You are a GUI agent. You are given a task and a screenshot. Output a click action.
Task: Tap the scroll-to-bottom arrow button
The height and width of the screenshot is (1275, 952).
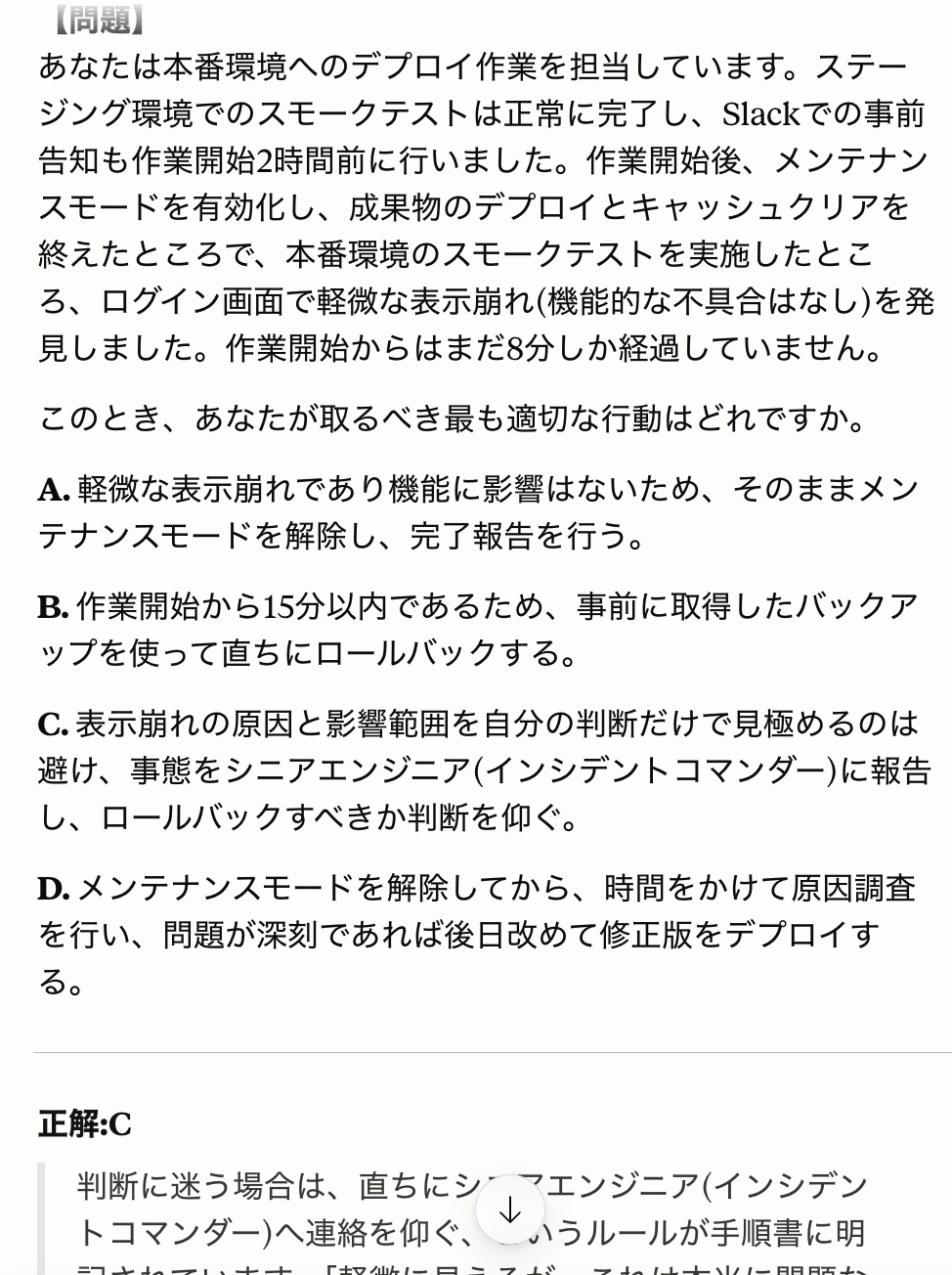(x=509, y=1211)
